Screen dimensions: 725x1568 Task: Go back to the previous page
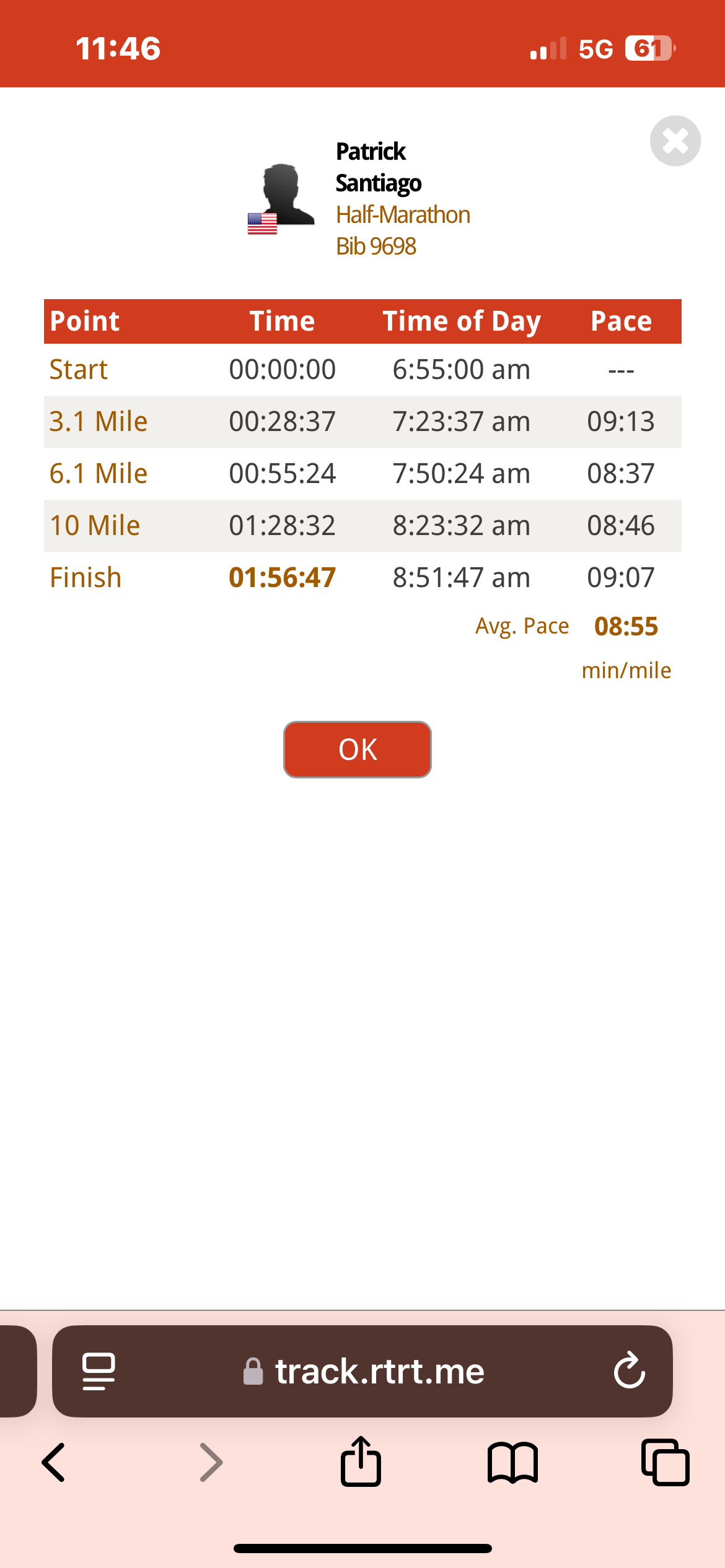pos(54,1463)
